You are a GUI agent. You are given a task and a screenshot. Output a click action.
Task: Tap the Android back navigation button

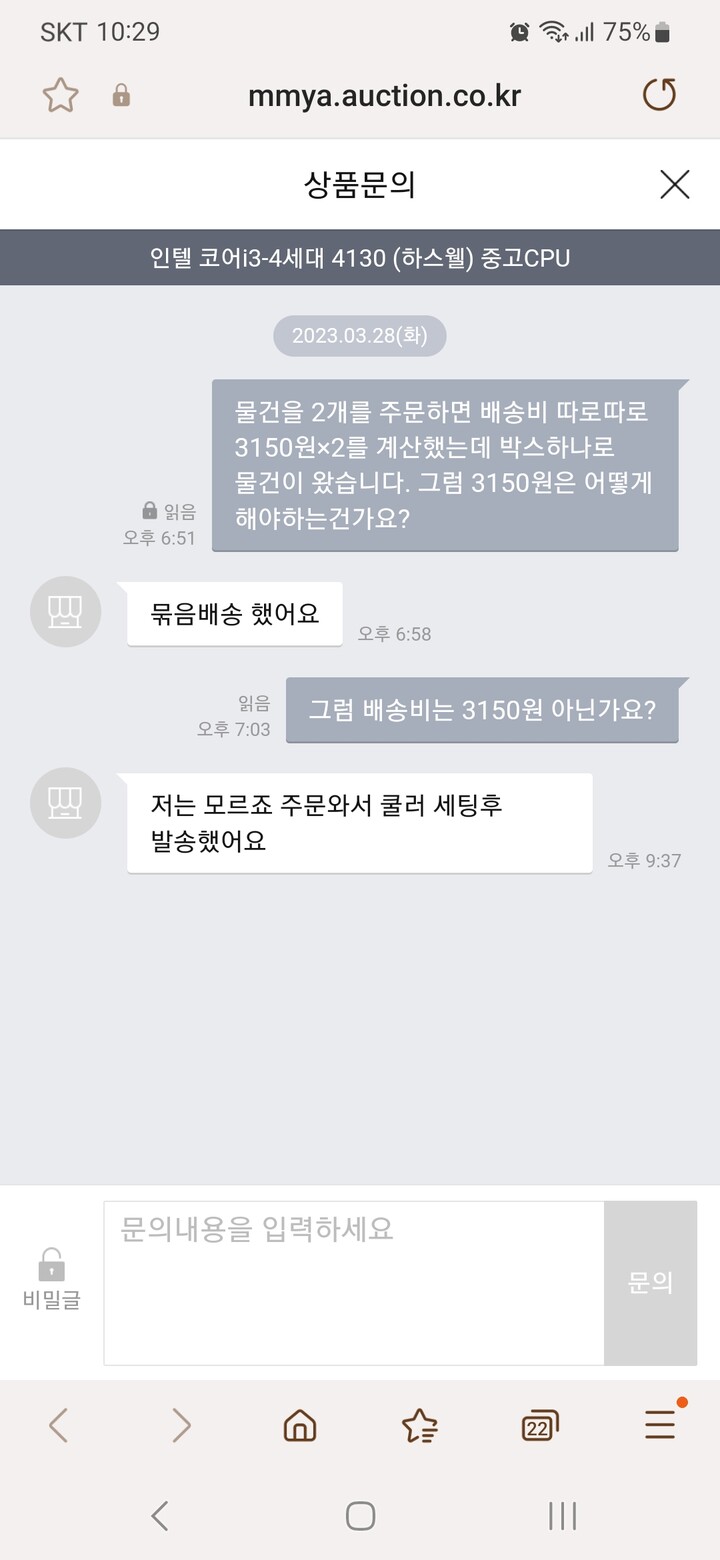(160, 1515)
